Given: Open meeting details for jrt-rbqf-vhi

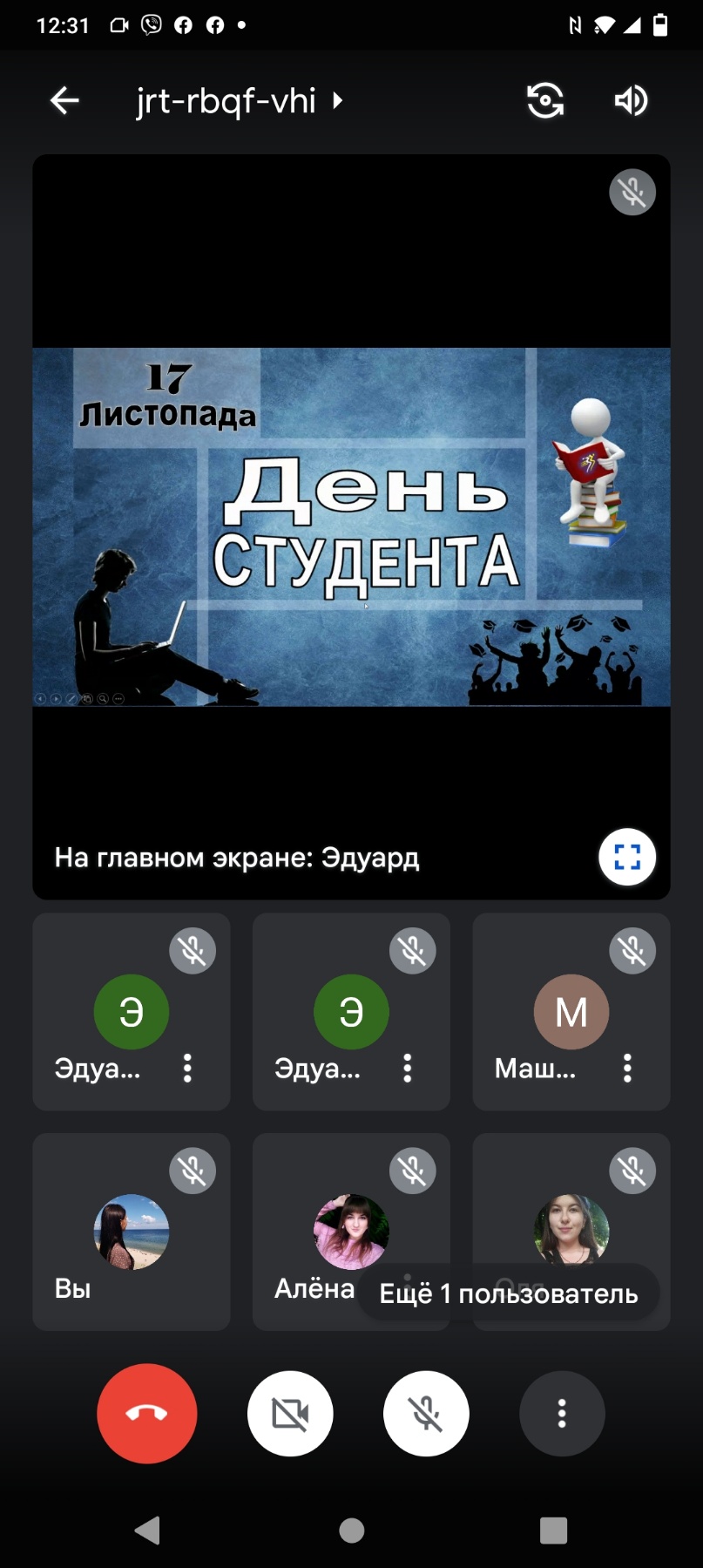Looking at the screenshot, I should [x=240, y=101].
